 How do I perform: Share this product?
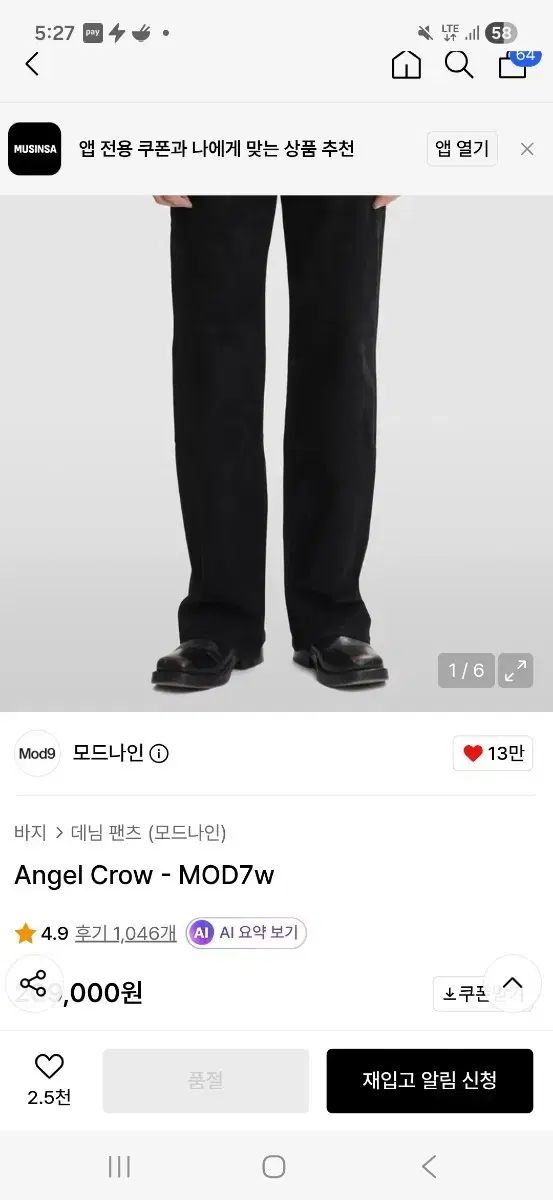pyautogui.click(x=33, y=984)
